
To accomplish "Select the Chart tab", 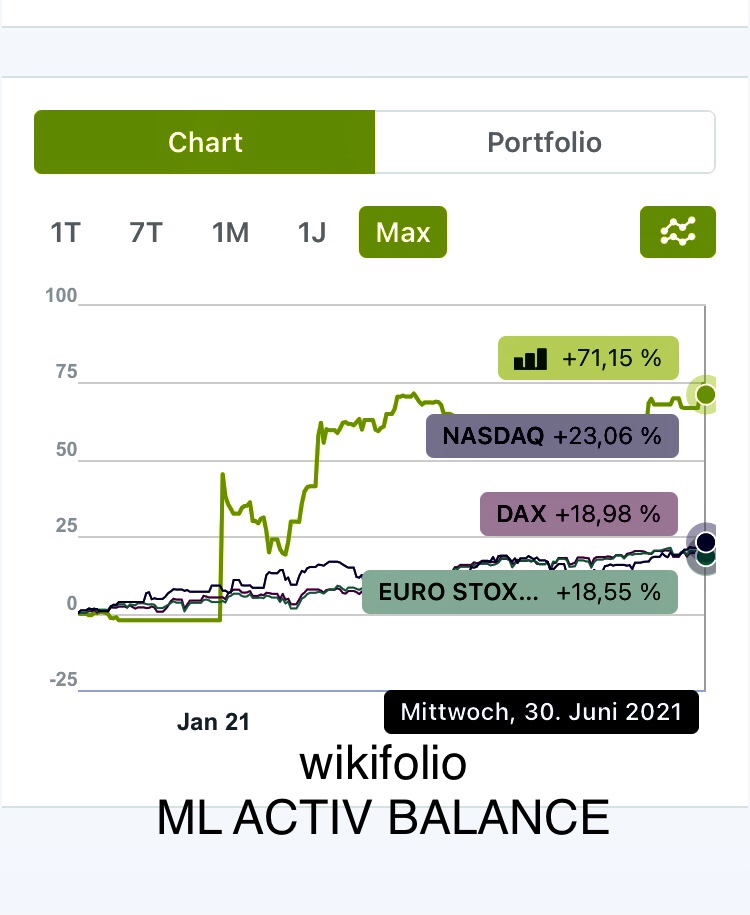I will point(205,142).
